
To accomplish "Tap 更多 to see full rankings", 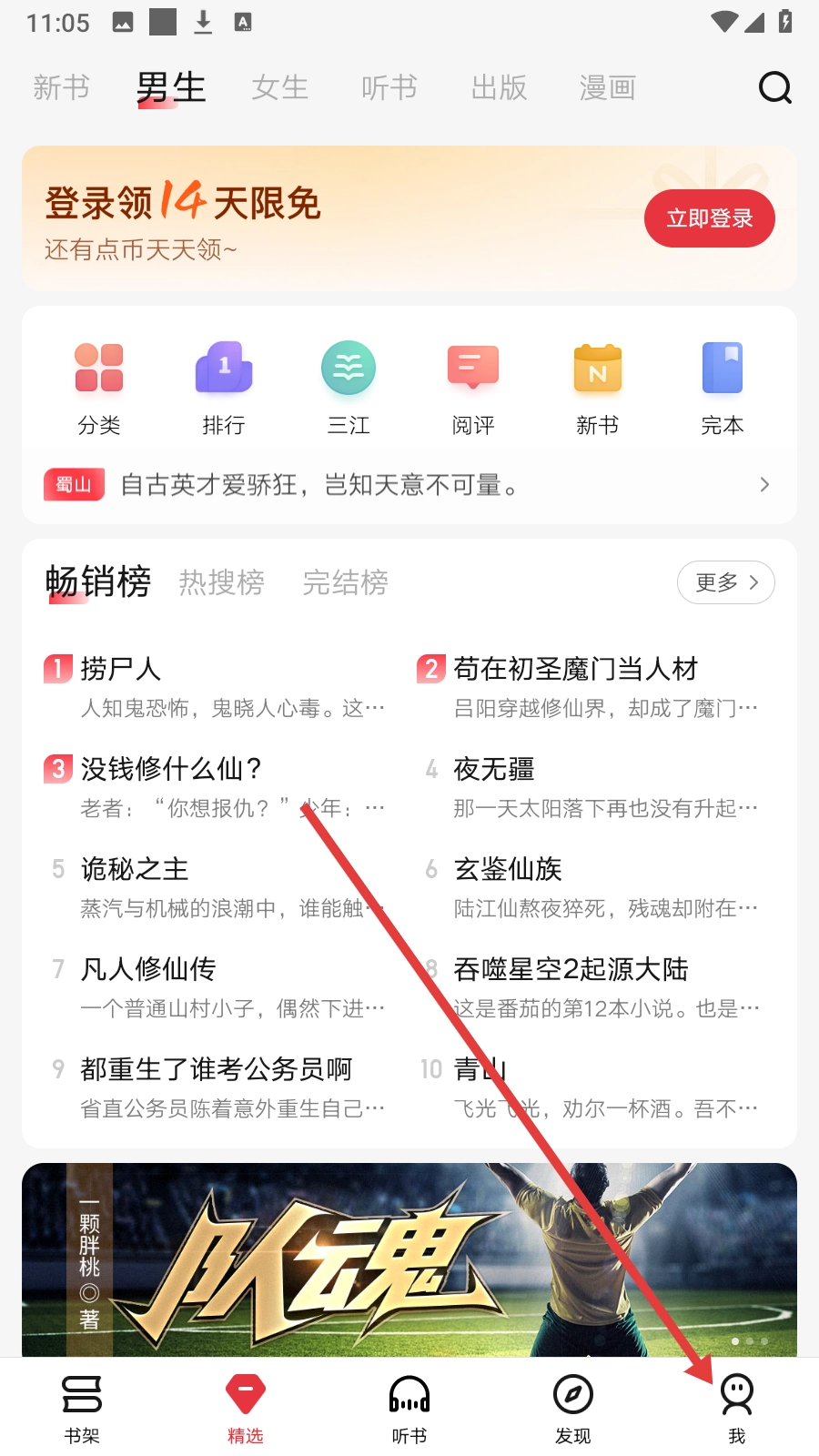I will coord(725,582).
